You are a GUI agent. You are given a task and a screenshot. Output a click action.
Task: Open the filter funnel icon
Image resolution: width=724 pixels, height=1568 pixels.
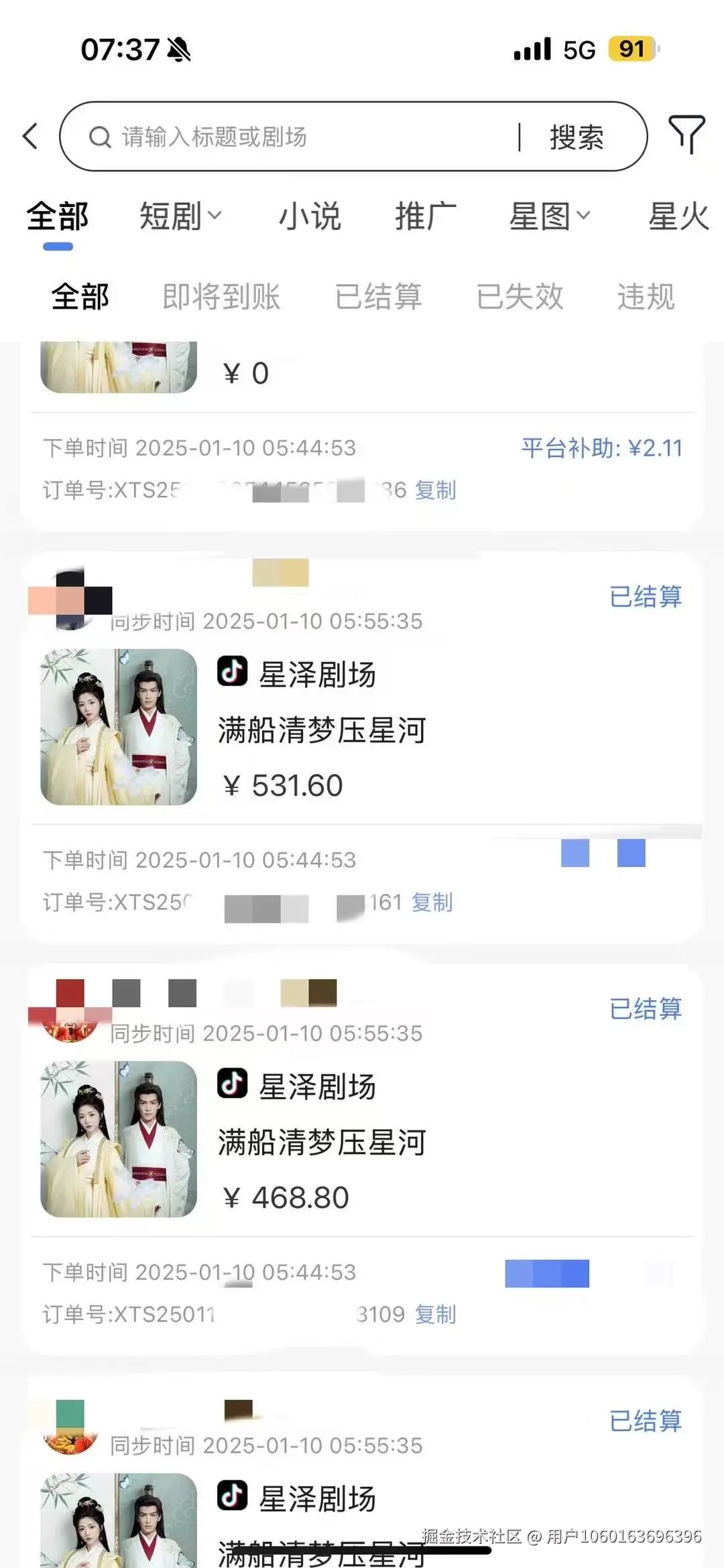click(x=686, y=134)
